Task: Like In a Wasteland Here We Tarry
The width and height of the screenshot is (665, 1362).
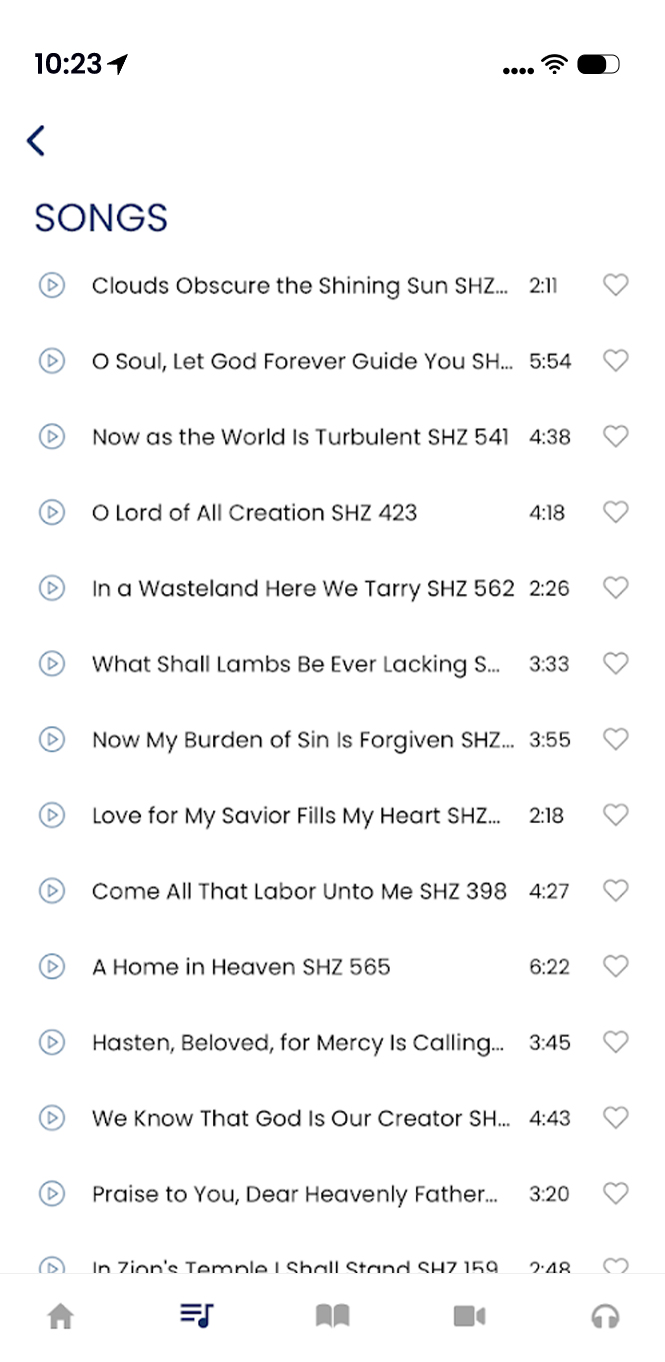Action: (x=616, y=588)
